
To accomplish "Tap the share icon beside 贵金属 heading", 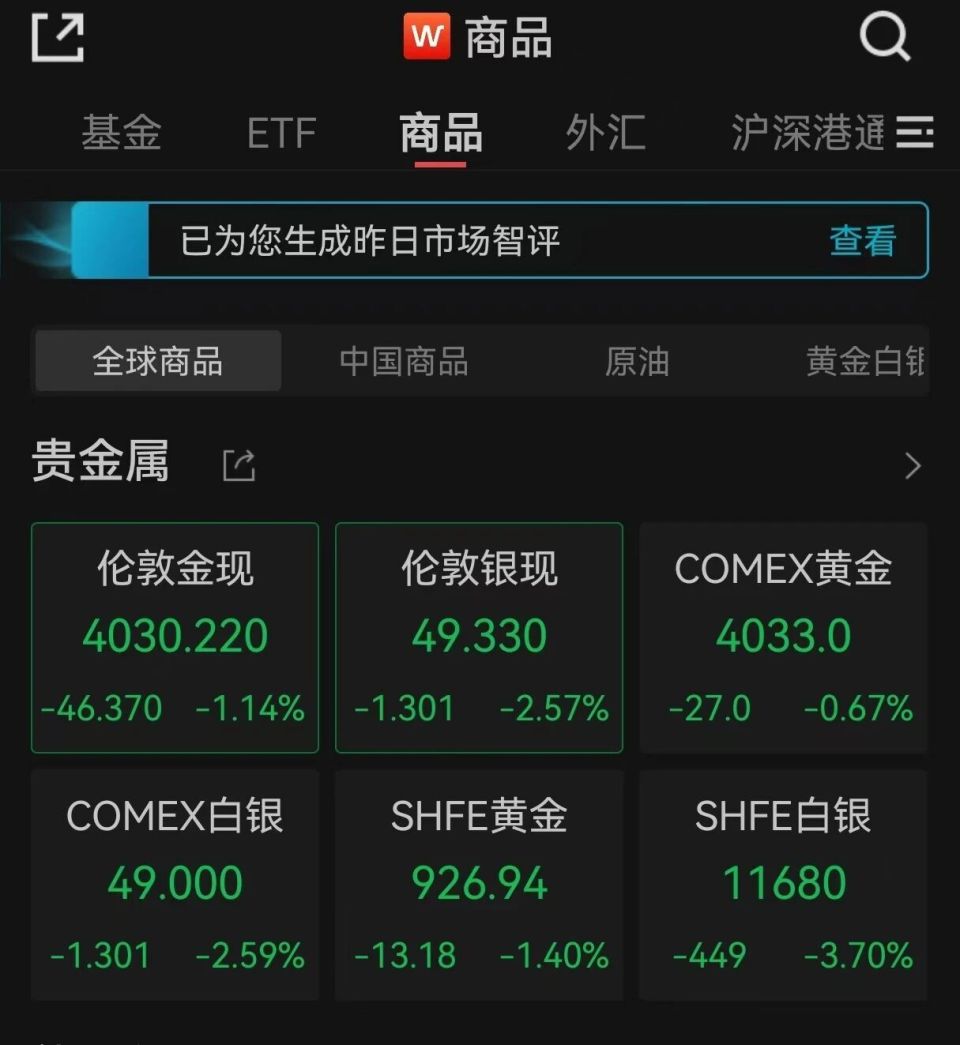I will coord(238,465).
